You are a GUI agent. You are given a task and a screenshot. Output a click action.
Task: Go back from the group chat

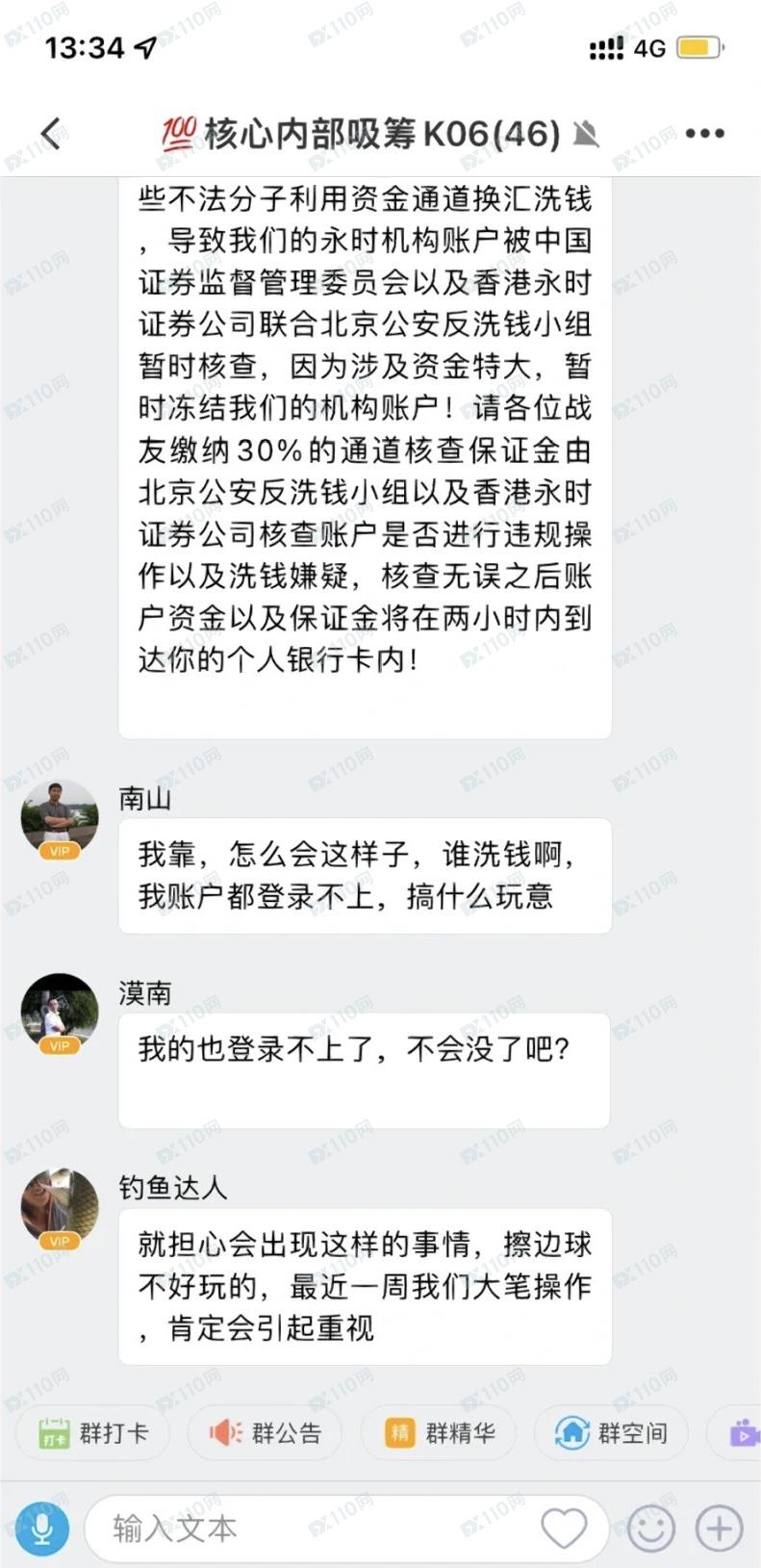coord(52,134)
